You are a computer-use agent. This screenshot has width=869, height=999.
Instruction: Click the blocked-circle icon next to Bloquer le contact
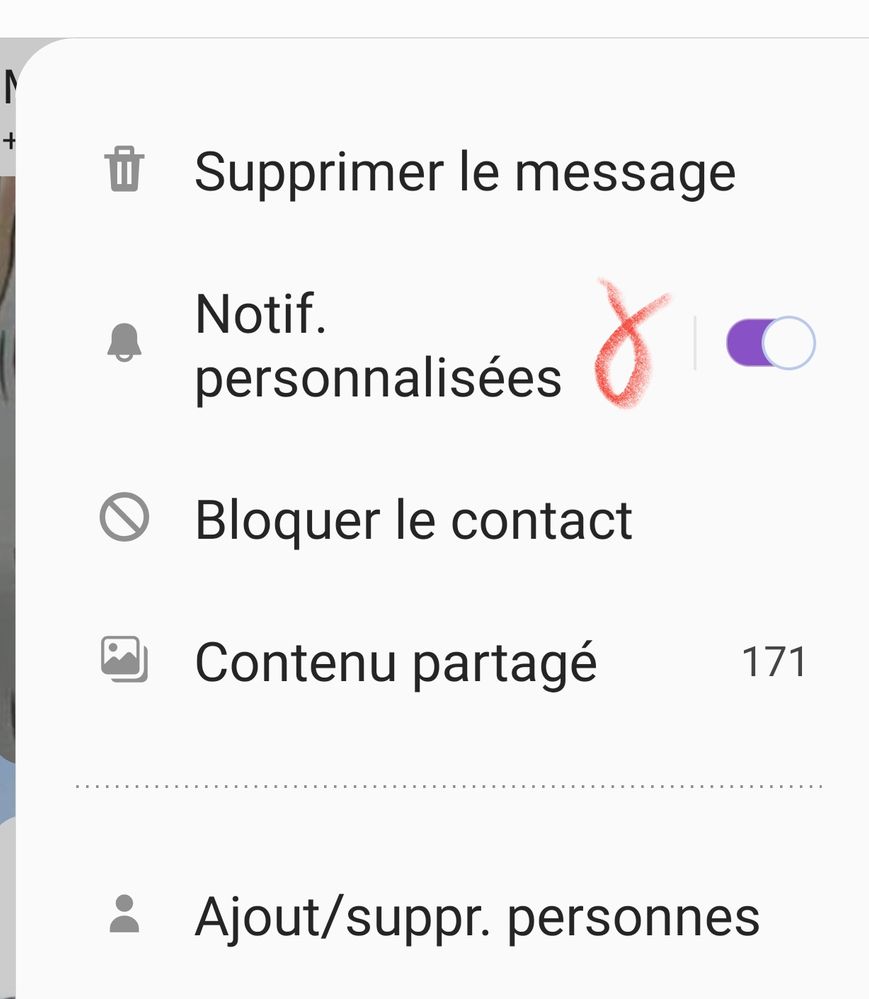[x=124, y=517]
